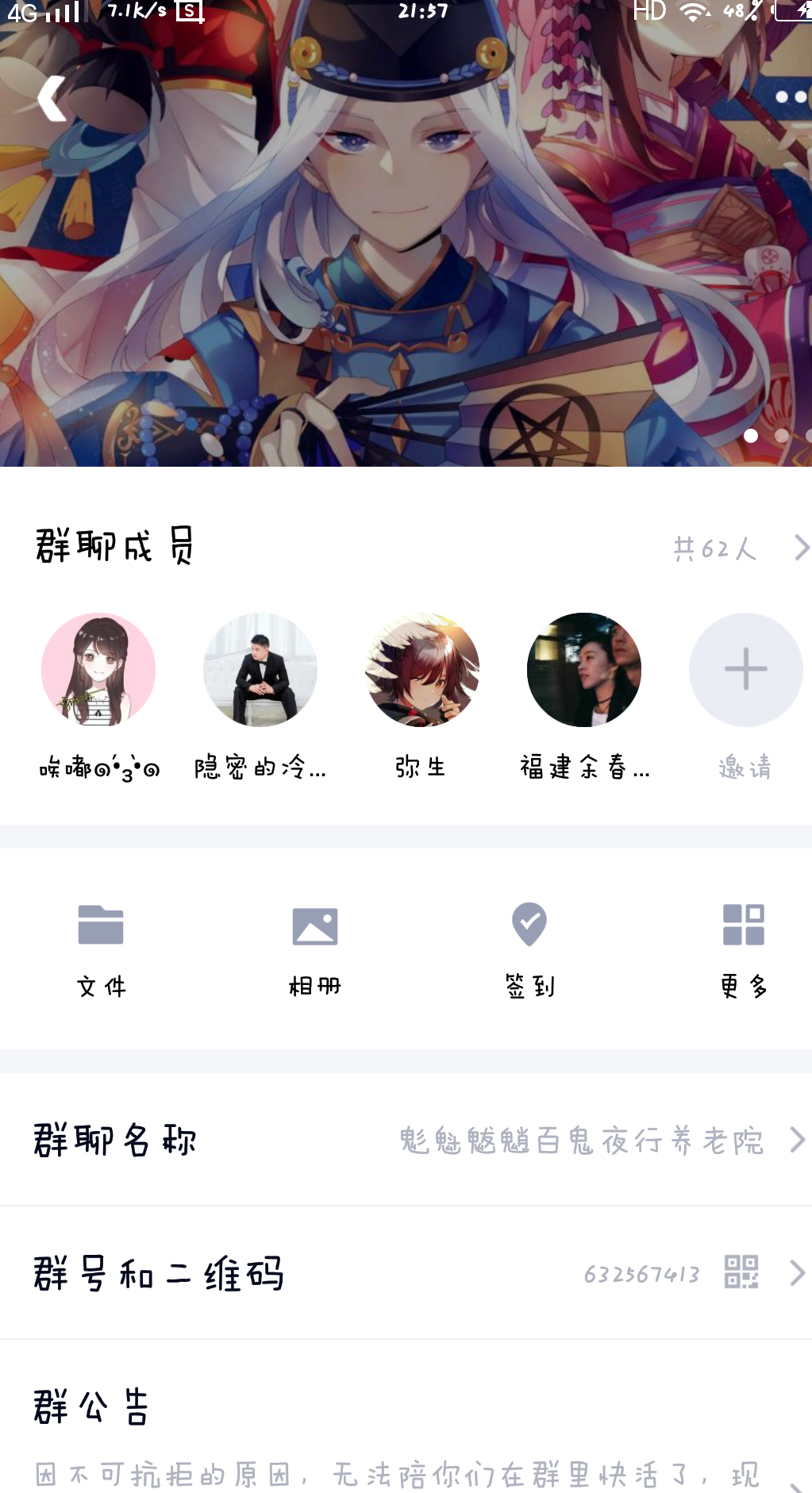View 福建余春's profile picture
This screenshot has width=812, height=1493.
click(x=583, y=669)
